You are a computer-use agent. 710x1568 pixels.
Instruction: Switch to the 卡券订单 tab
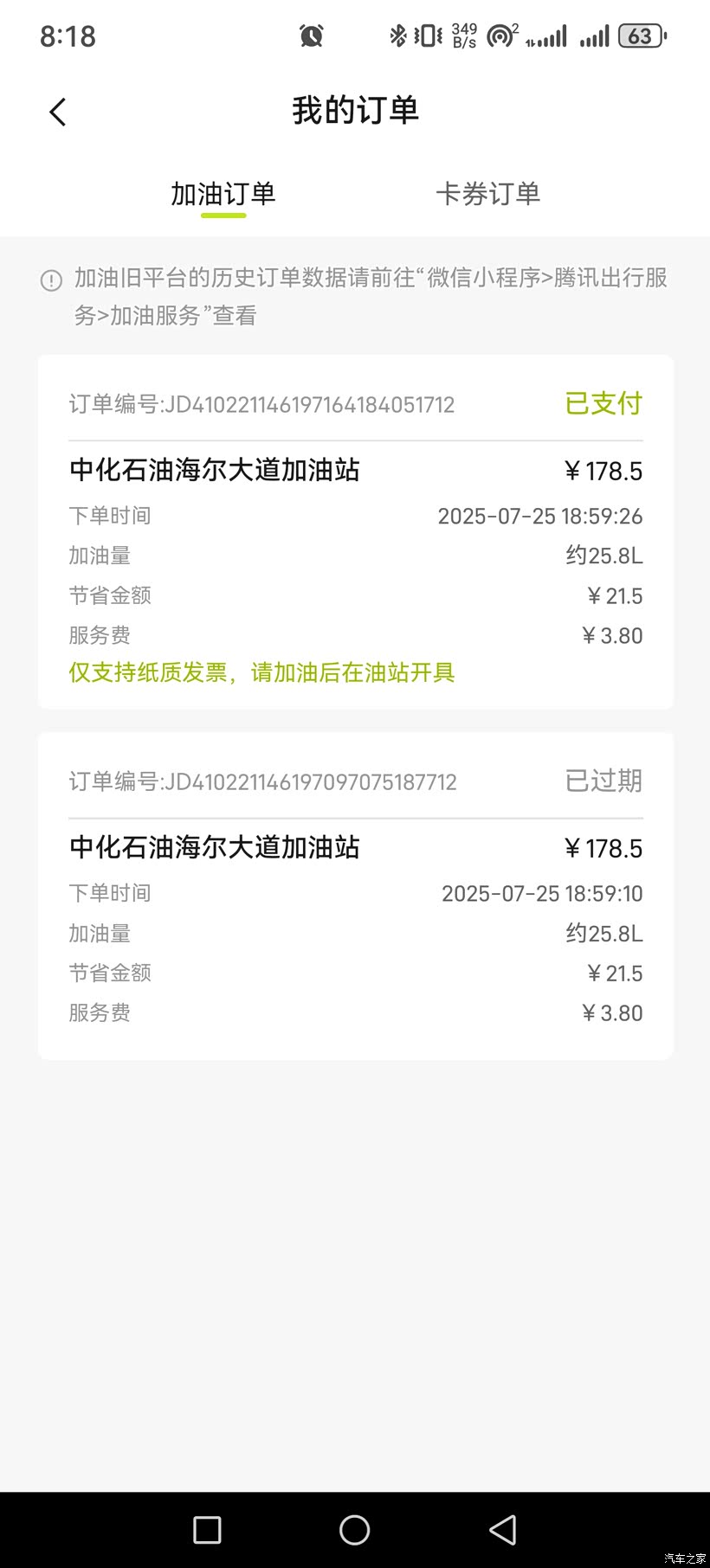pos(487,194)
